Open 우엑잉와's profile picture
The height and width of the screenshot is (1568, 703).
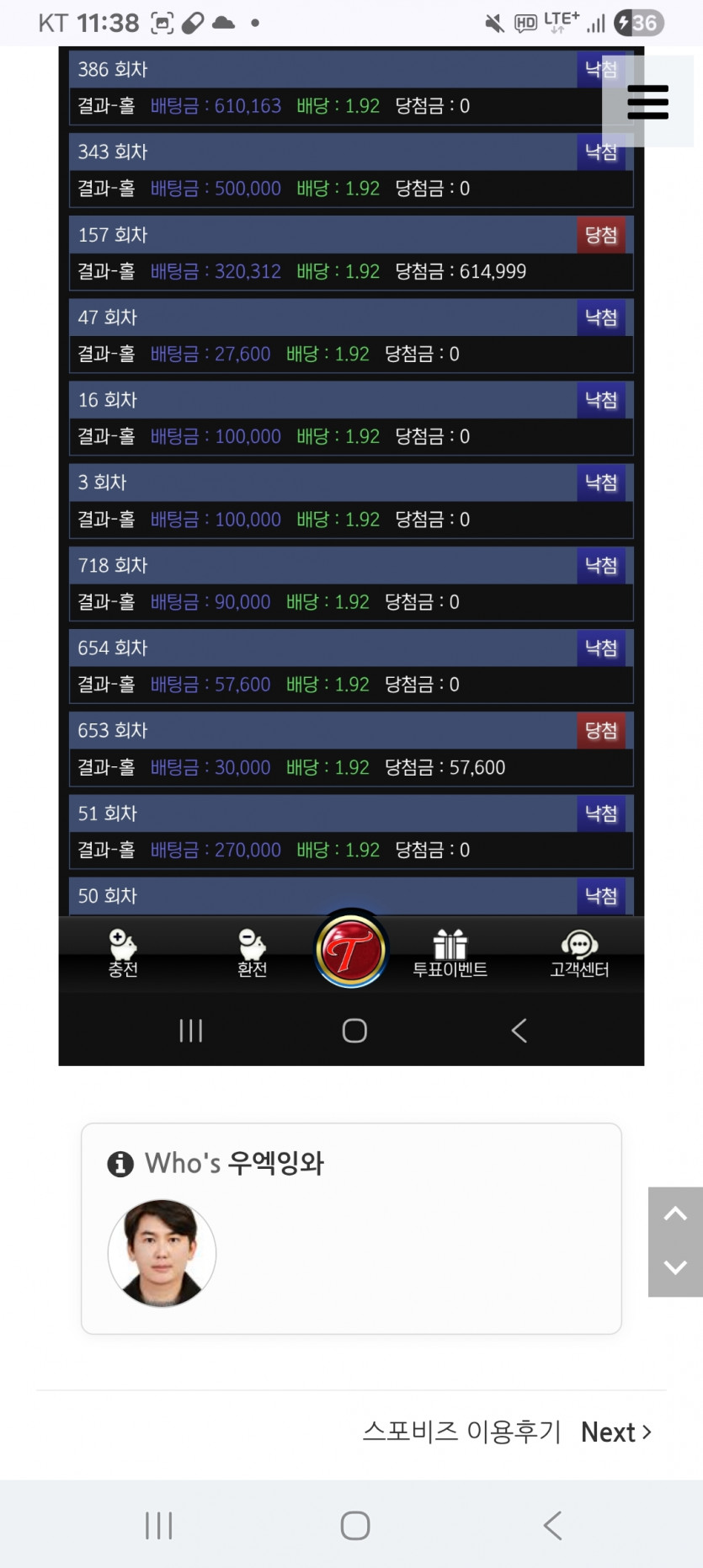click(162, 1253)
